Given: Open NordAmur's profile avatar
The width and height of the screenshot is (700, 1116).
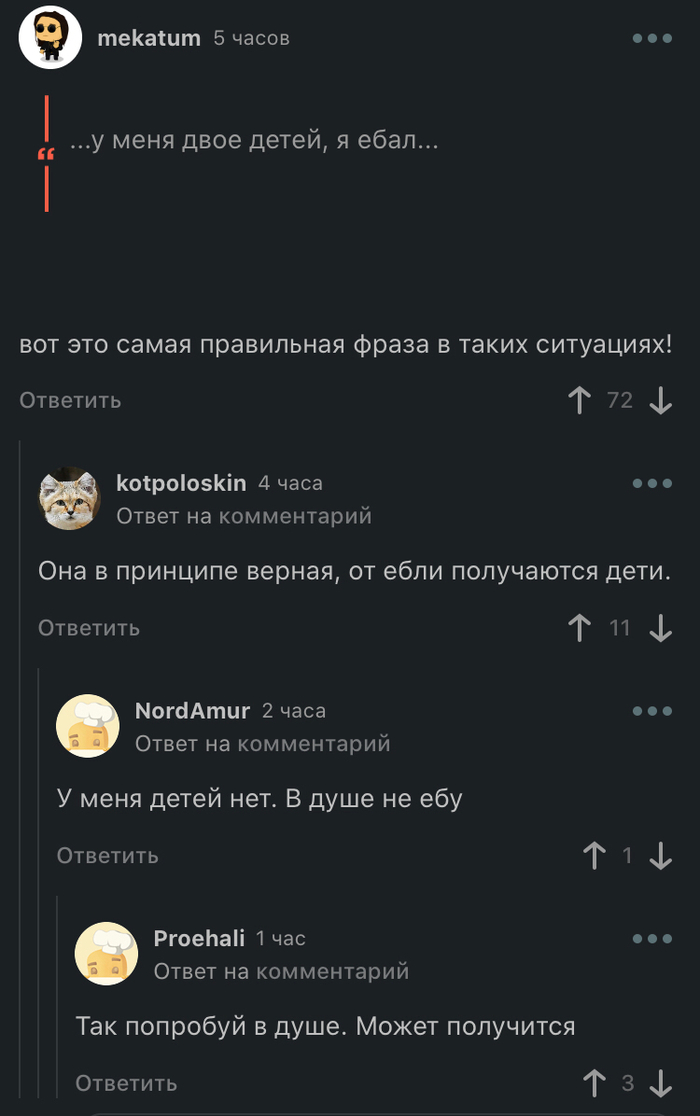Looking at the screenshot, I should [88, 726].
